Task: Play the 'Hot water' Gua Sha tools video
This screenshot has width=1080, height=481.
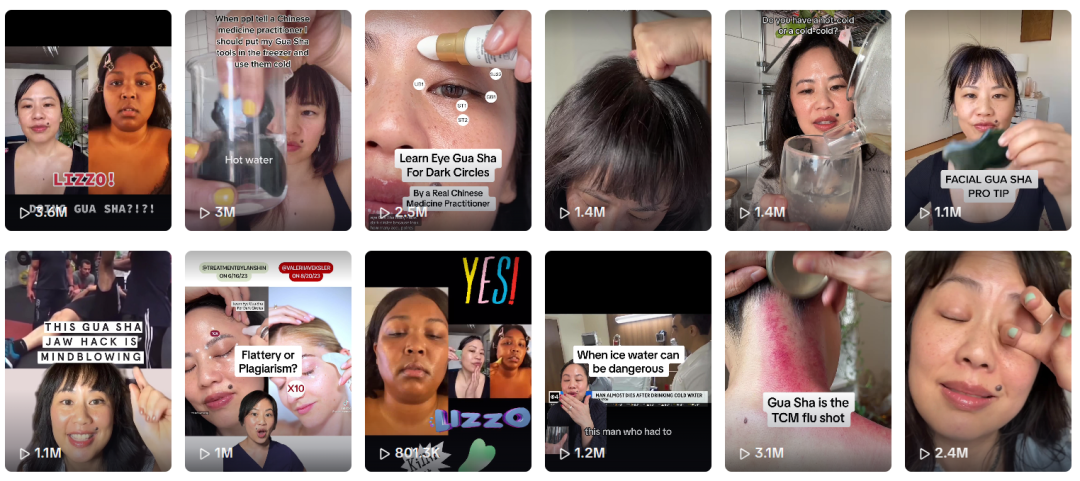Action: (x=268, y=120)
